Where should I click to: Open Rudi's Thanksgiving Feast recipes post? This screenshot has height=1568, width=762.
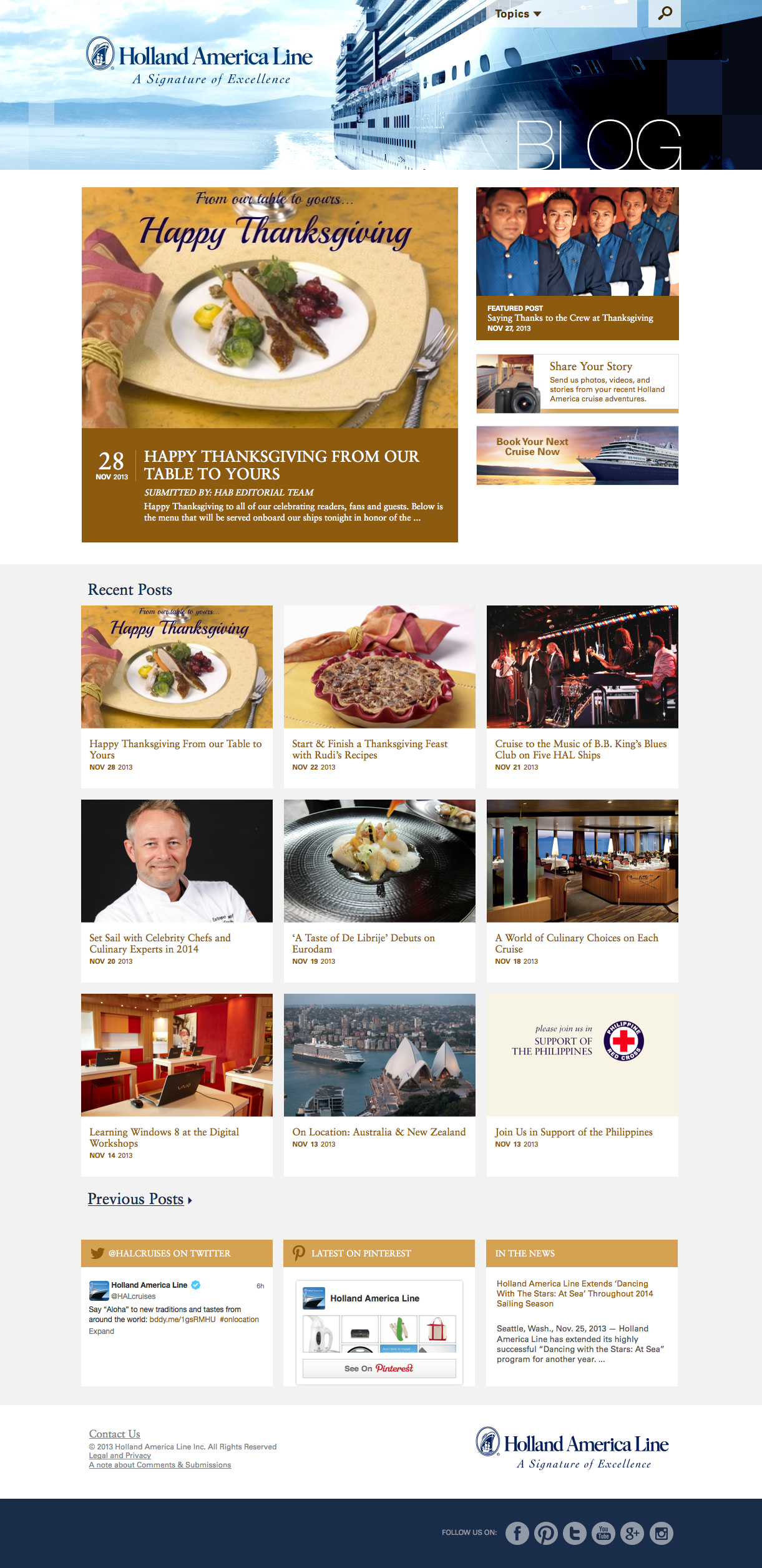[369, 749]
